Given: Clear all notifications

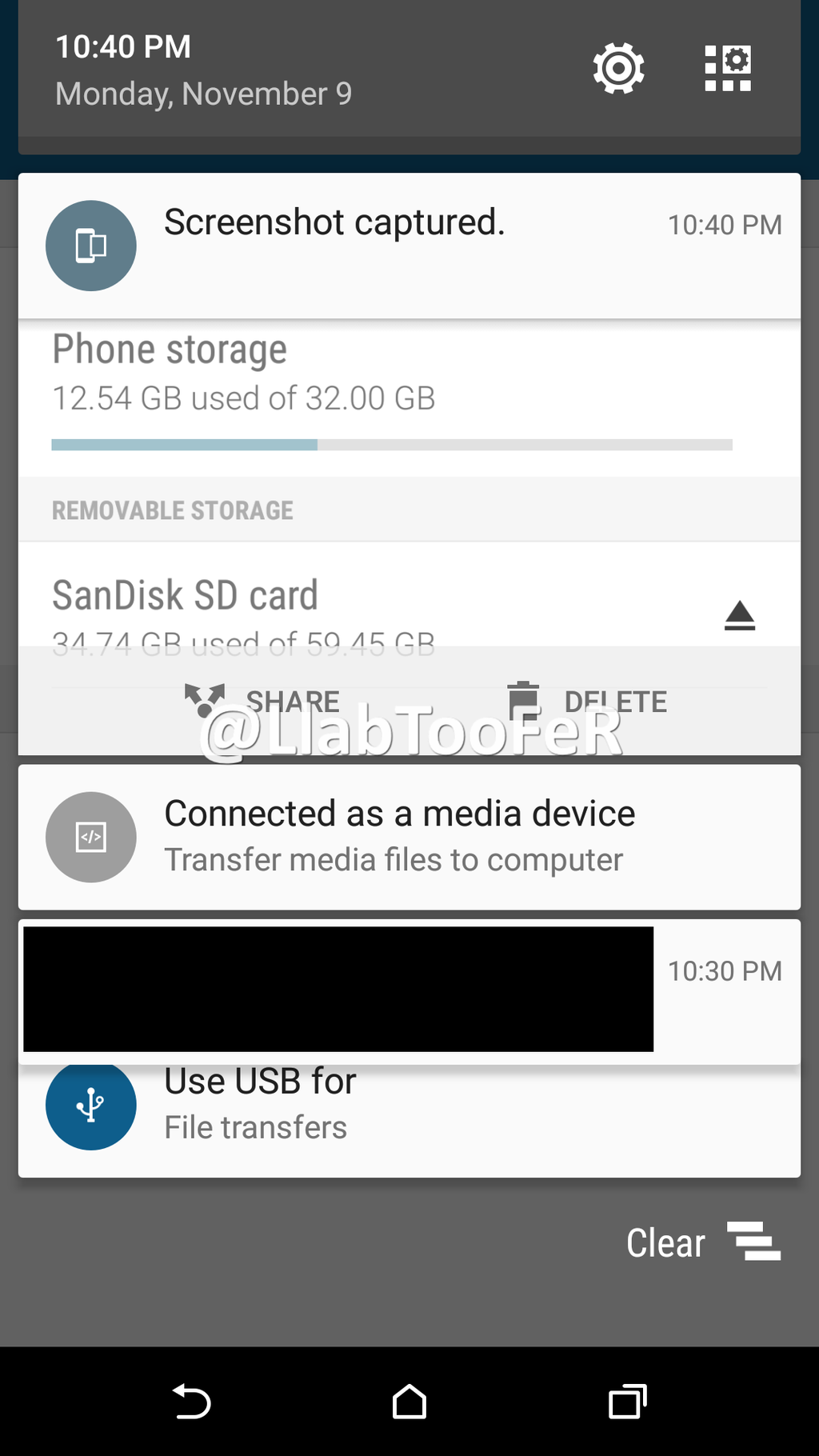Looking at the screenshot, I should pos(703,1242).
